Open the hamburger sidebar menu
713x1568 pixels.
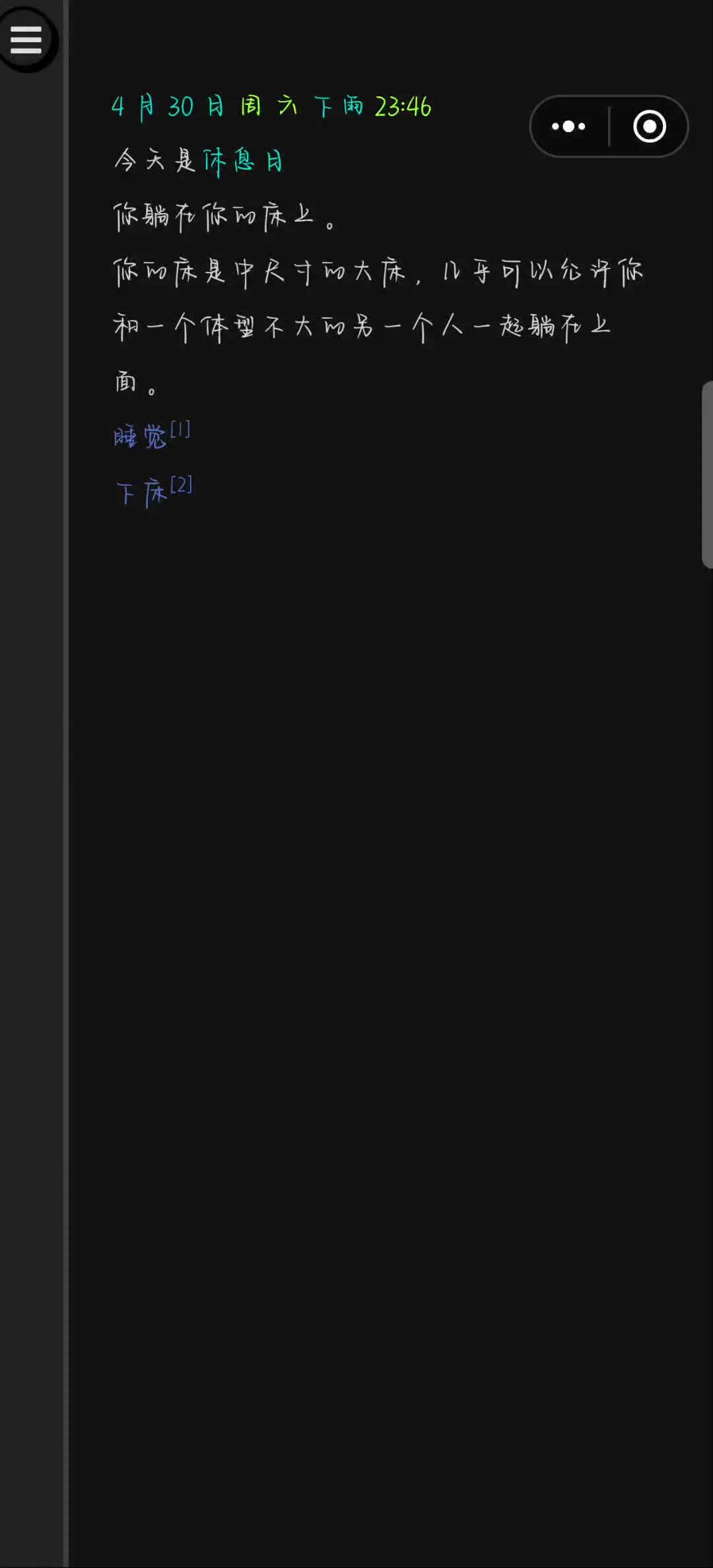click(x=26, y=40)
